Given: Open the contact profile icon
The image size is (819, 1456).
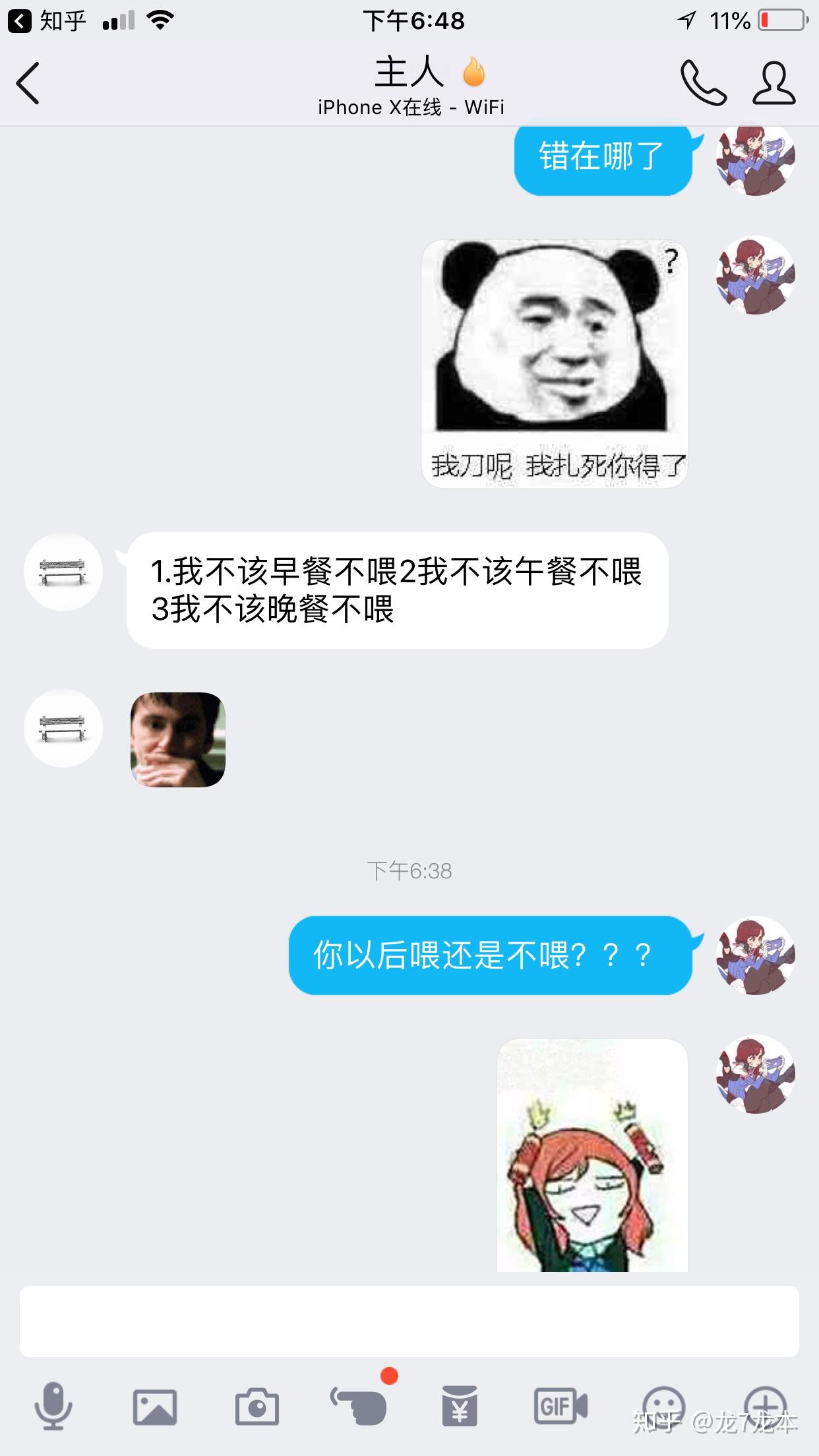Looking at the screenshot, I should point(774,83).
